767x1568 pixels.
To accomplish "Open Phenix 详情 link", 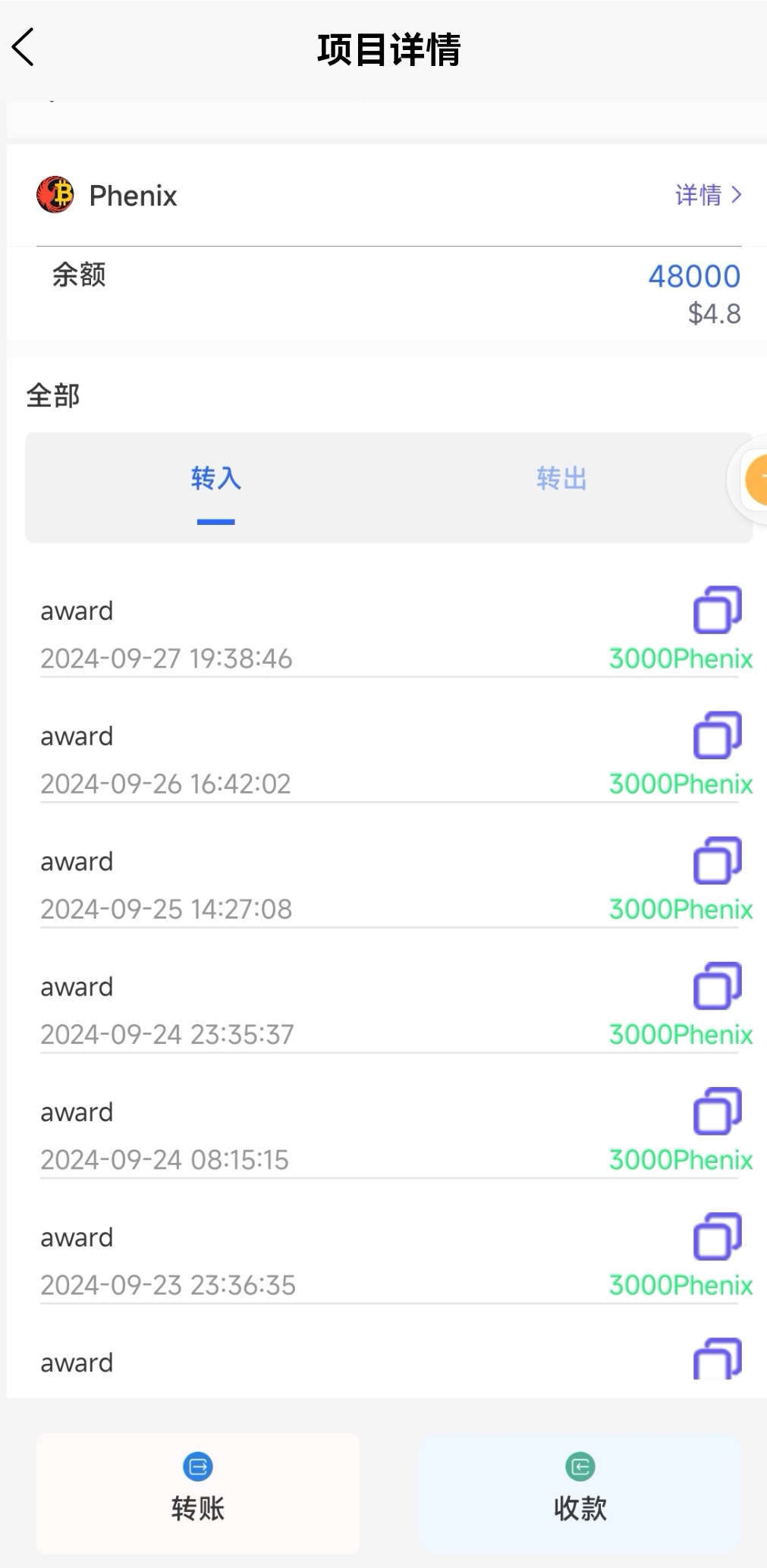I will tap(709, 195).
